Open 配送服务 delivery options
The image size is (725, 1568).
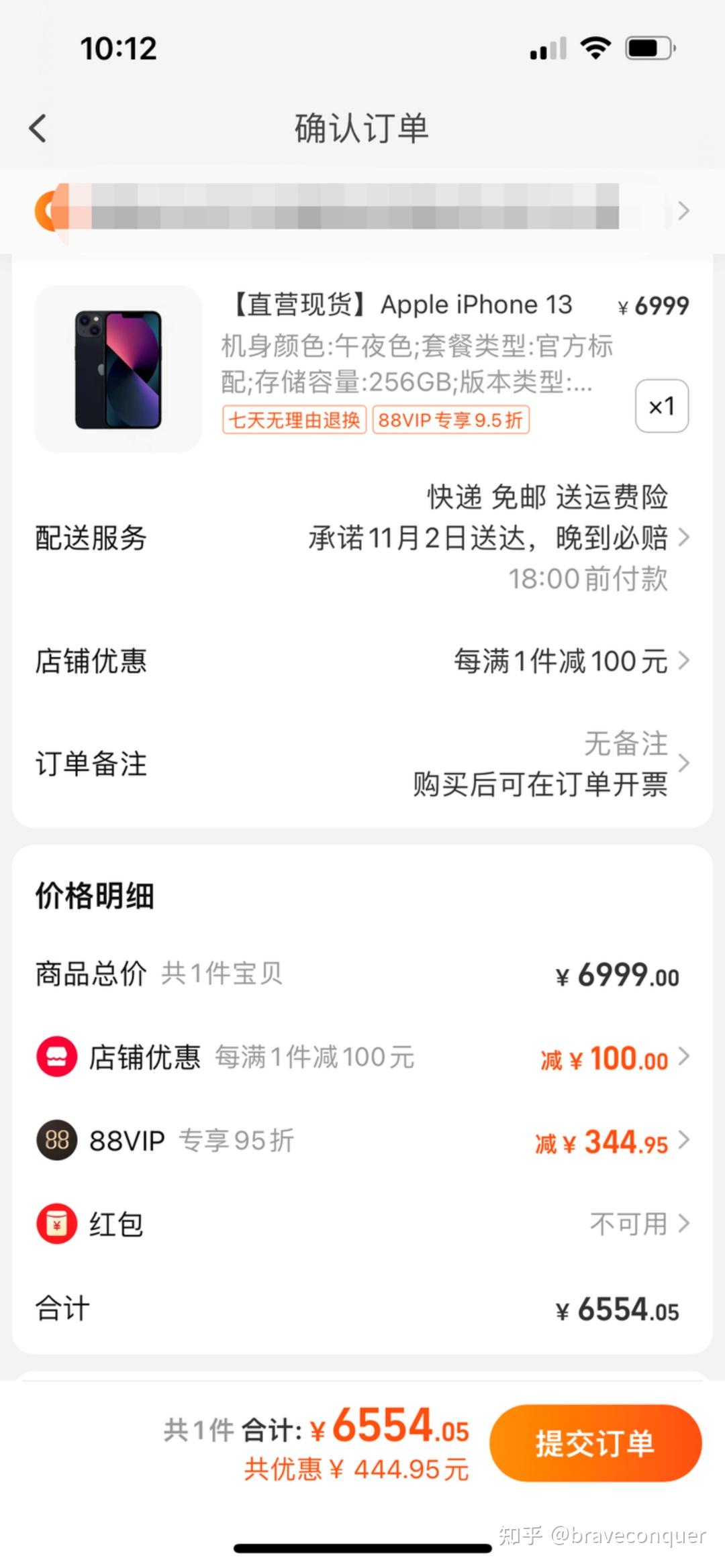pyautogui.click(x=362, y=537)
